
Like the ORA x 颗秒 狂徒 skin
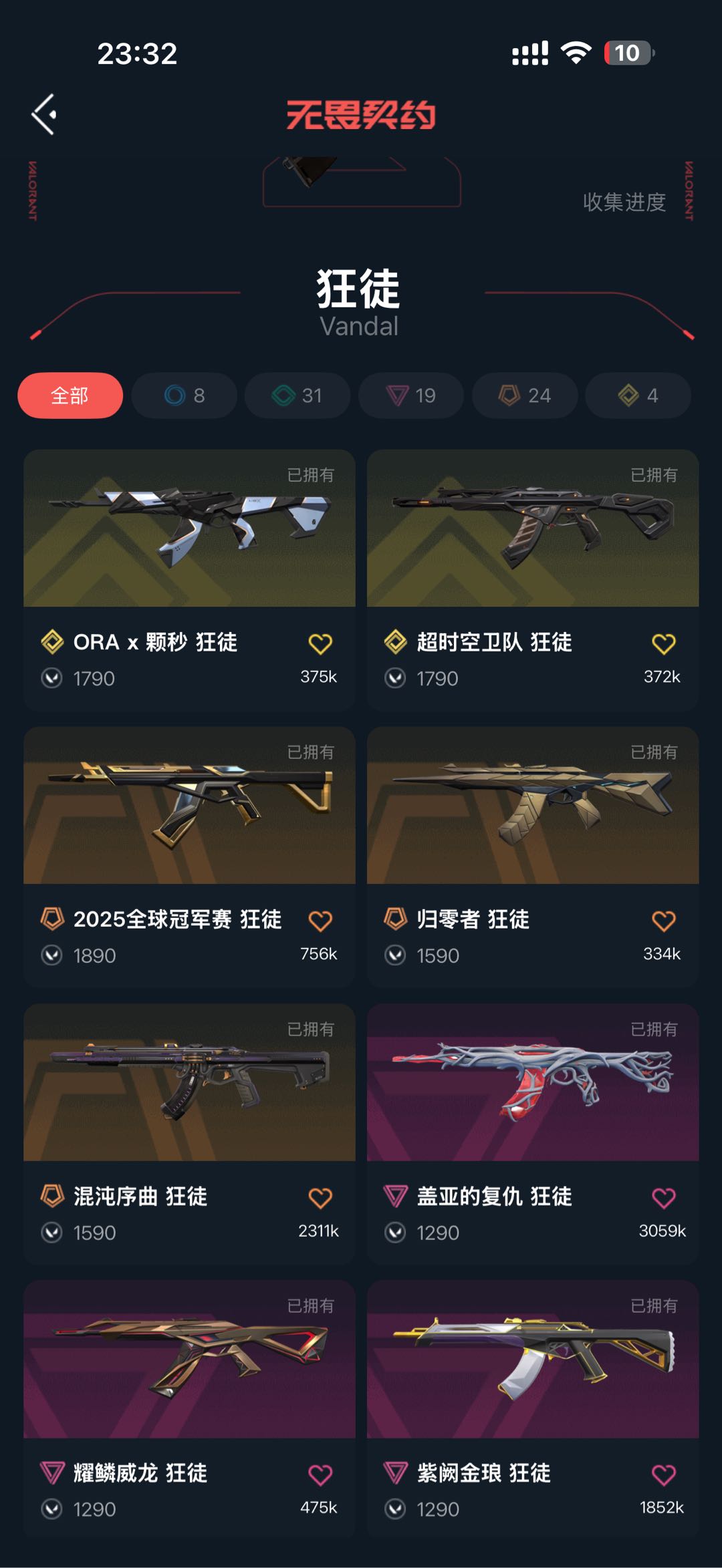click(x=320, y=644)
